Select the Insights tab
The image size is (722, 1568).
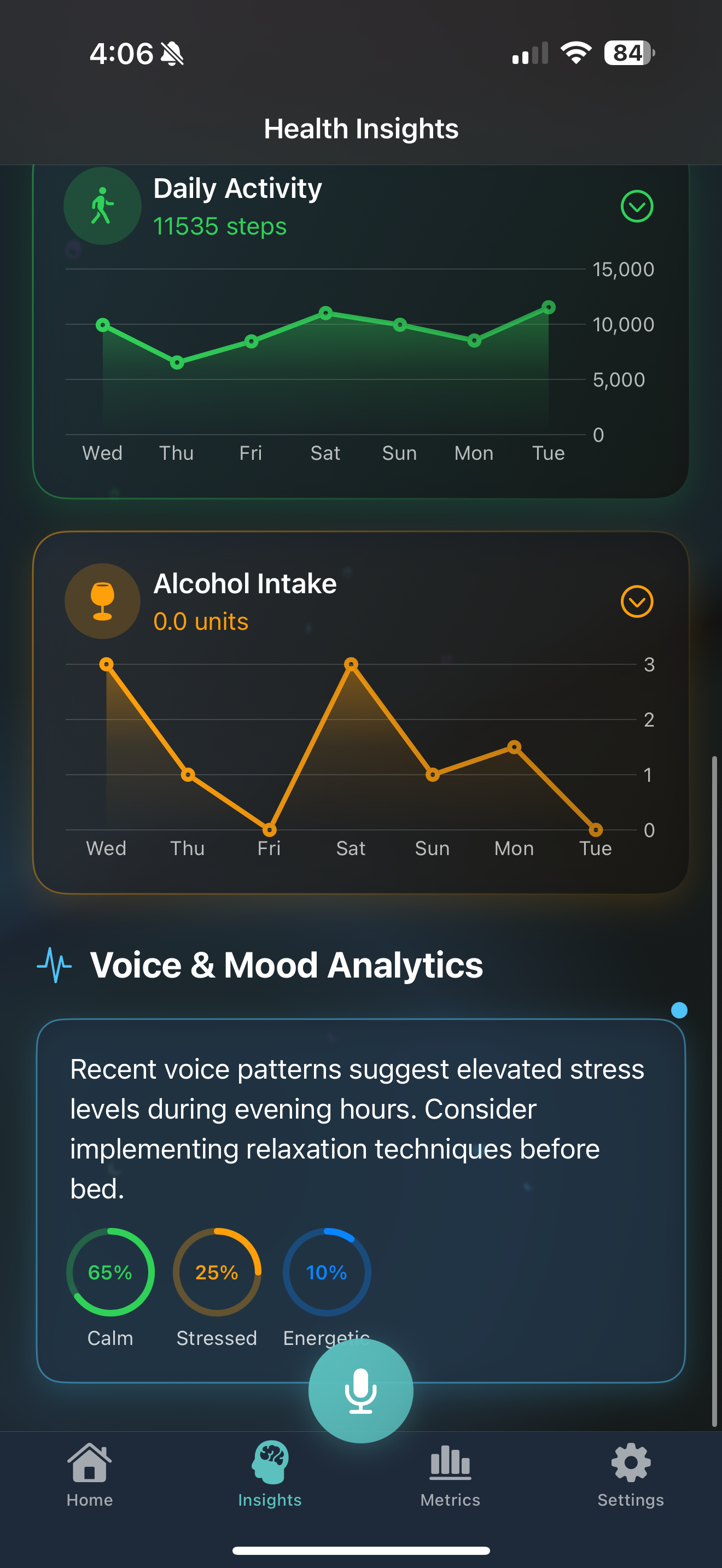[x=270, y=1475]
